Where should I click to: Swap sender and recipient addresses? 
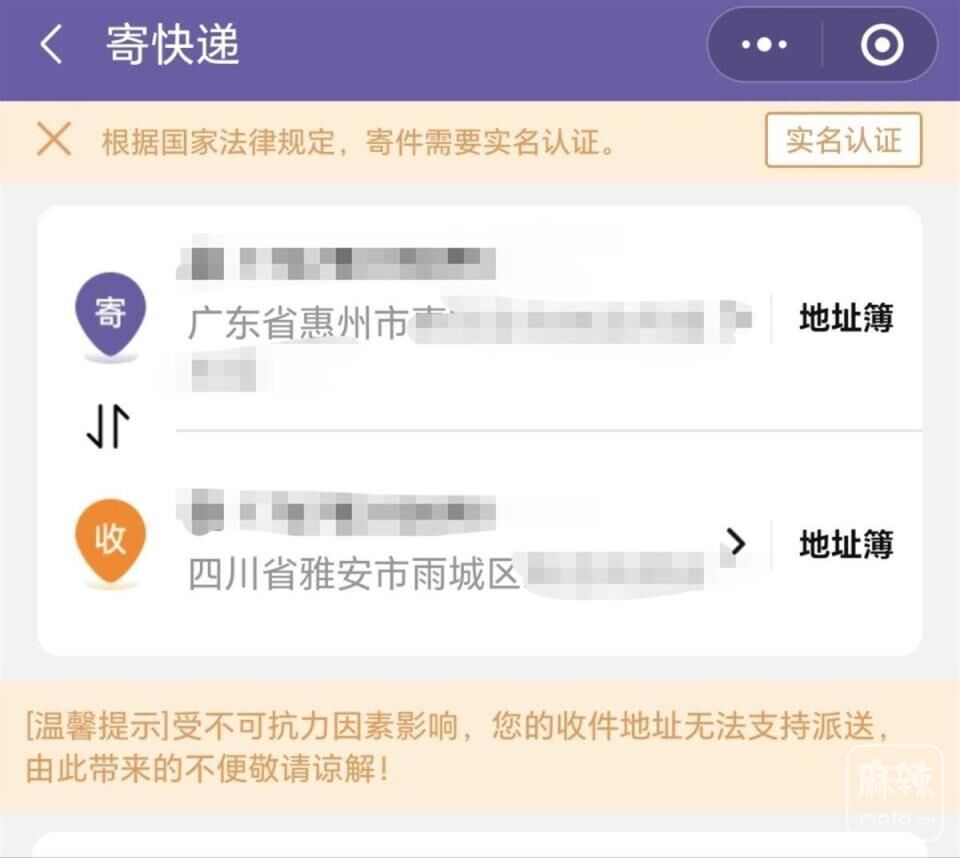[108, 430]
